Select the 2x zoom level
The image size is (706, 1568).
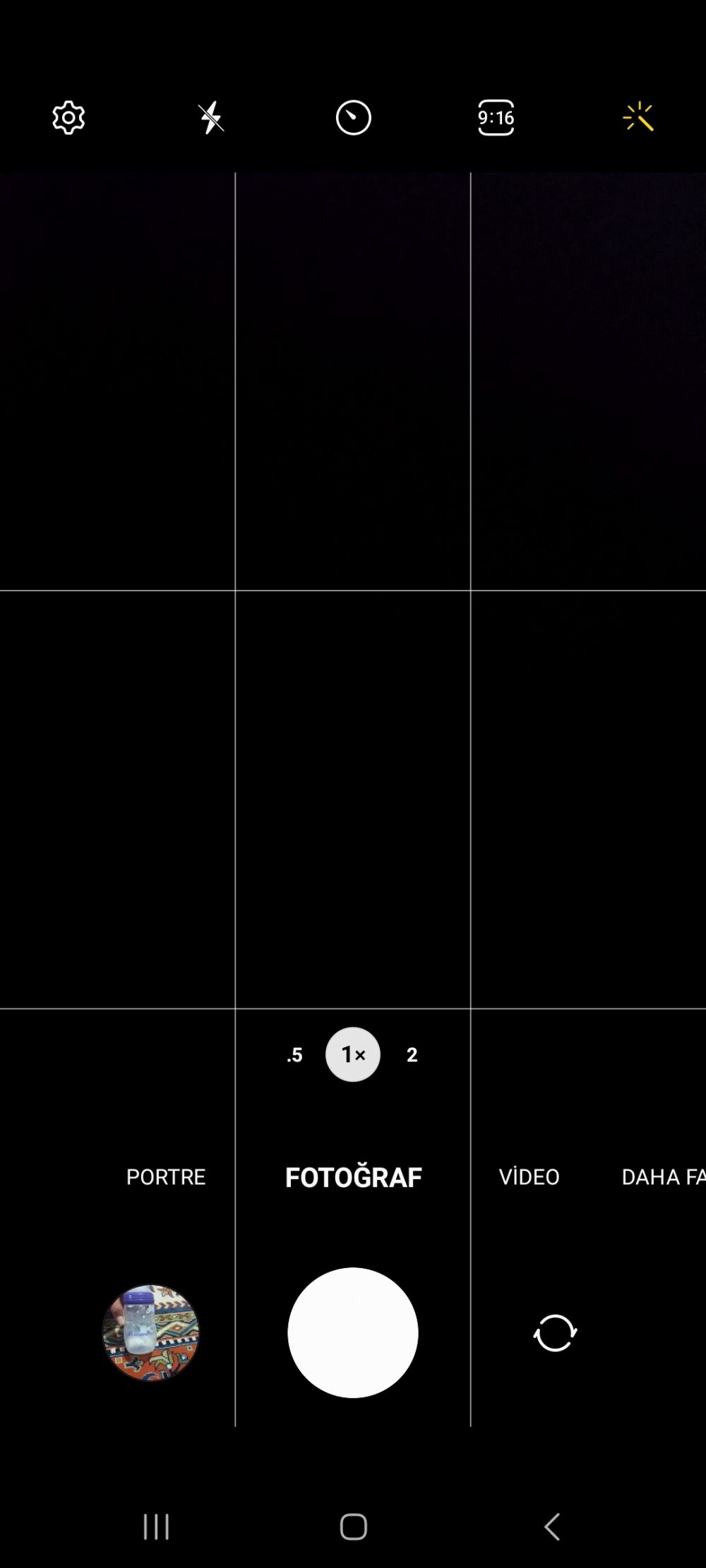(x=412, y=1054)
